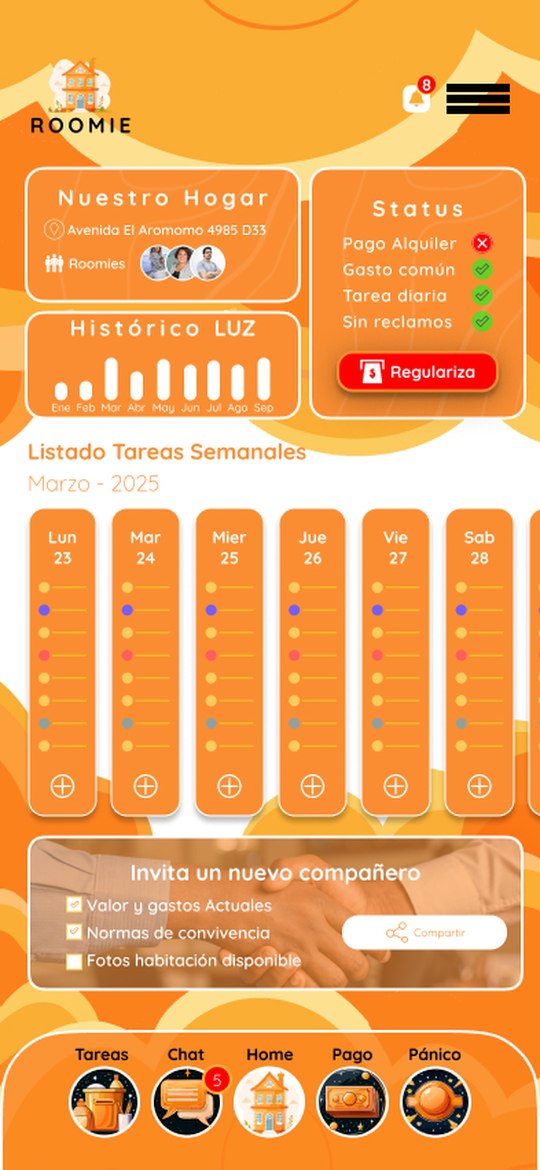Check Fotos habitación disponible
The width and height of the screenshot is (540, 1170).
pos(74,961)
